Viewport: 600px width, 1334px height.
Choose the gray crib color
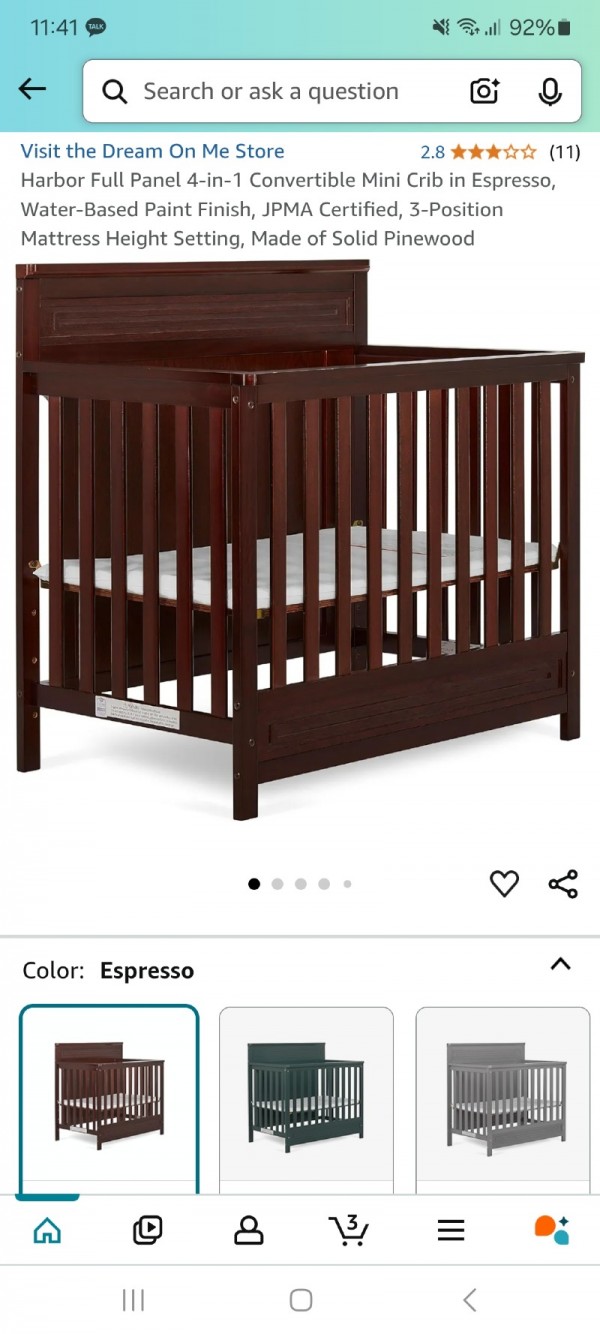click(x=503, y=1098)
